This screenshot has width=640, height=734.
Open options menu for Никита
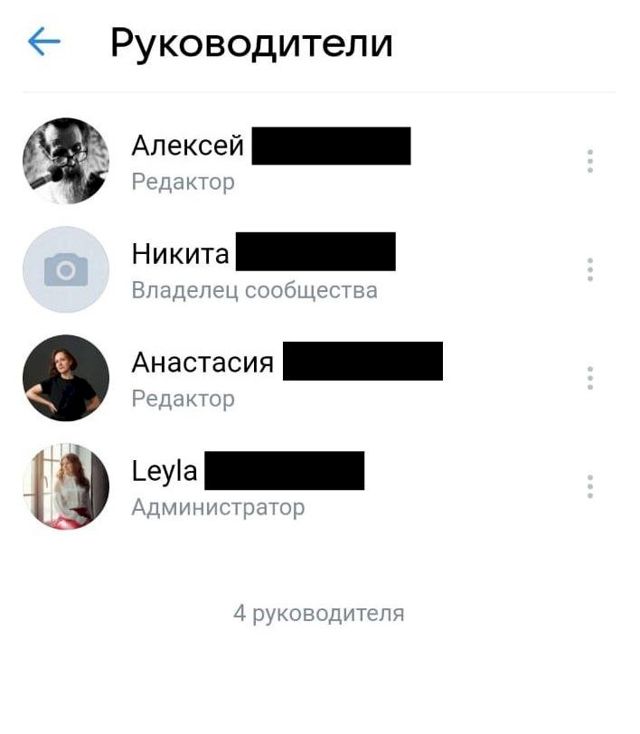[x=590, y=270]
